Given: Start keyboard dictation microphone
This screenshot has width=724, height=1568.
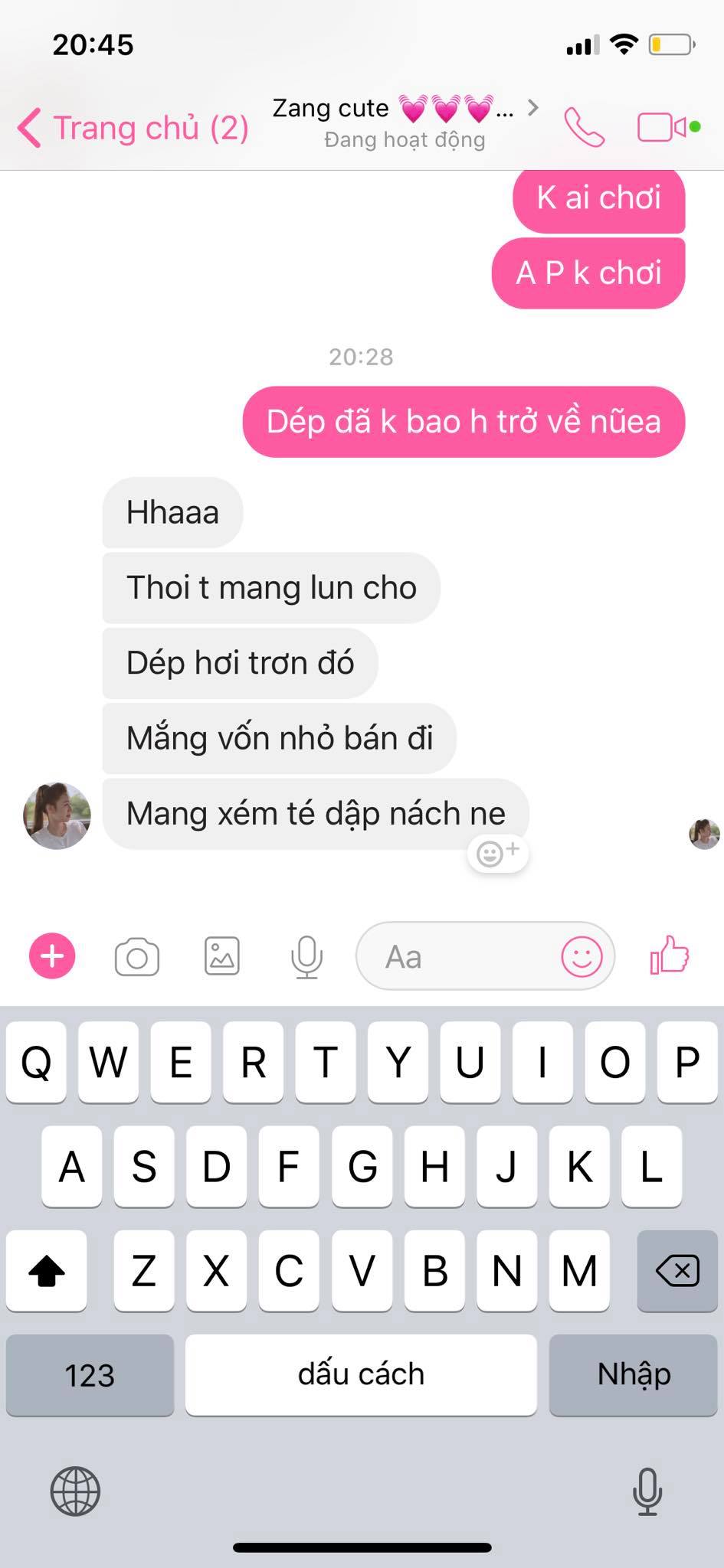Looking at the screenshot, I should [x=647, y=1491].
